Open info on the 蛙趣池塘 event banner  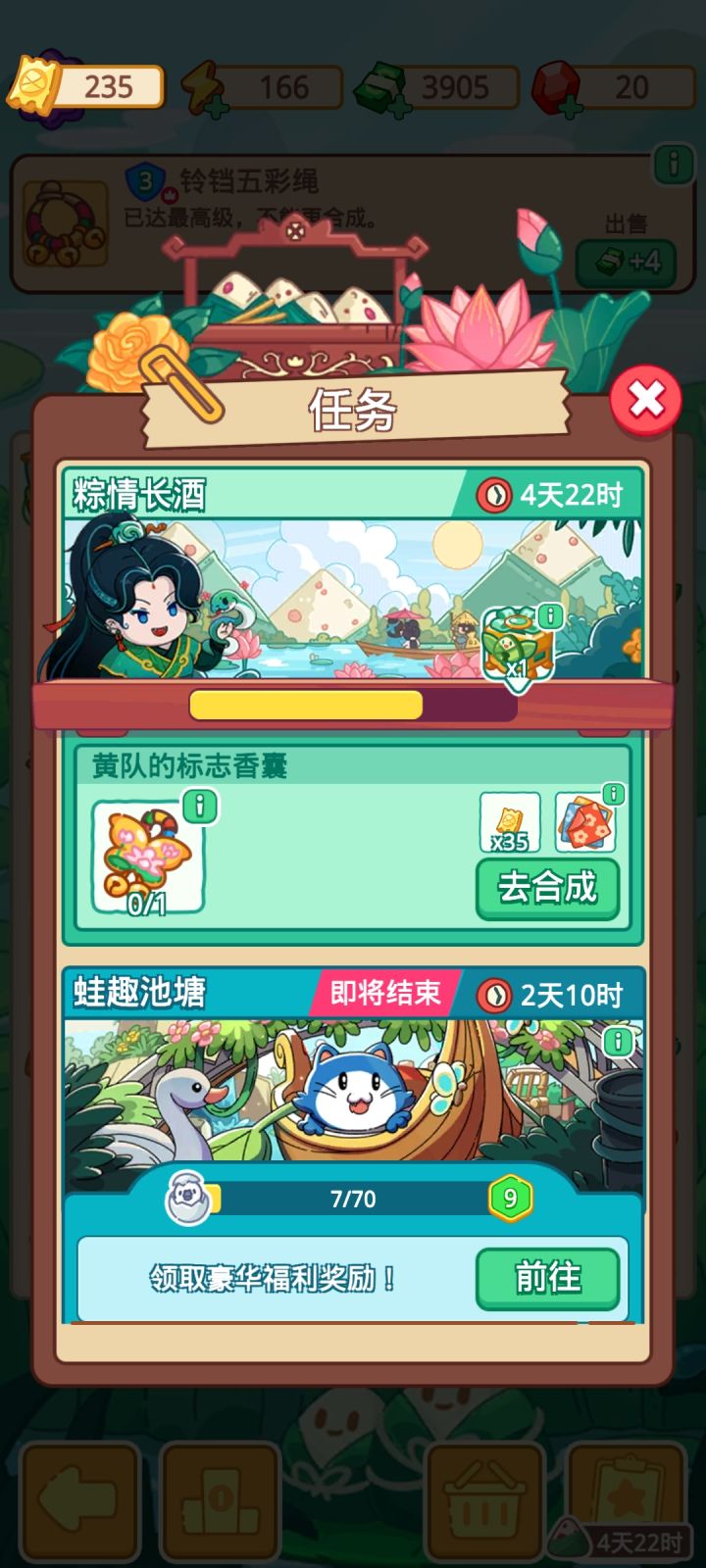point(617,1043)
